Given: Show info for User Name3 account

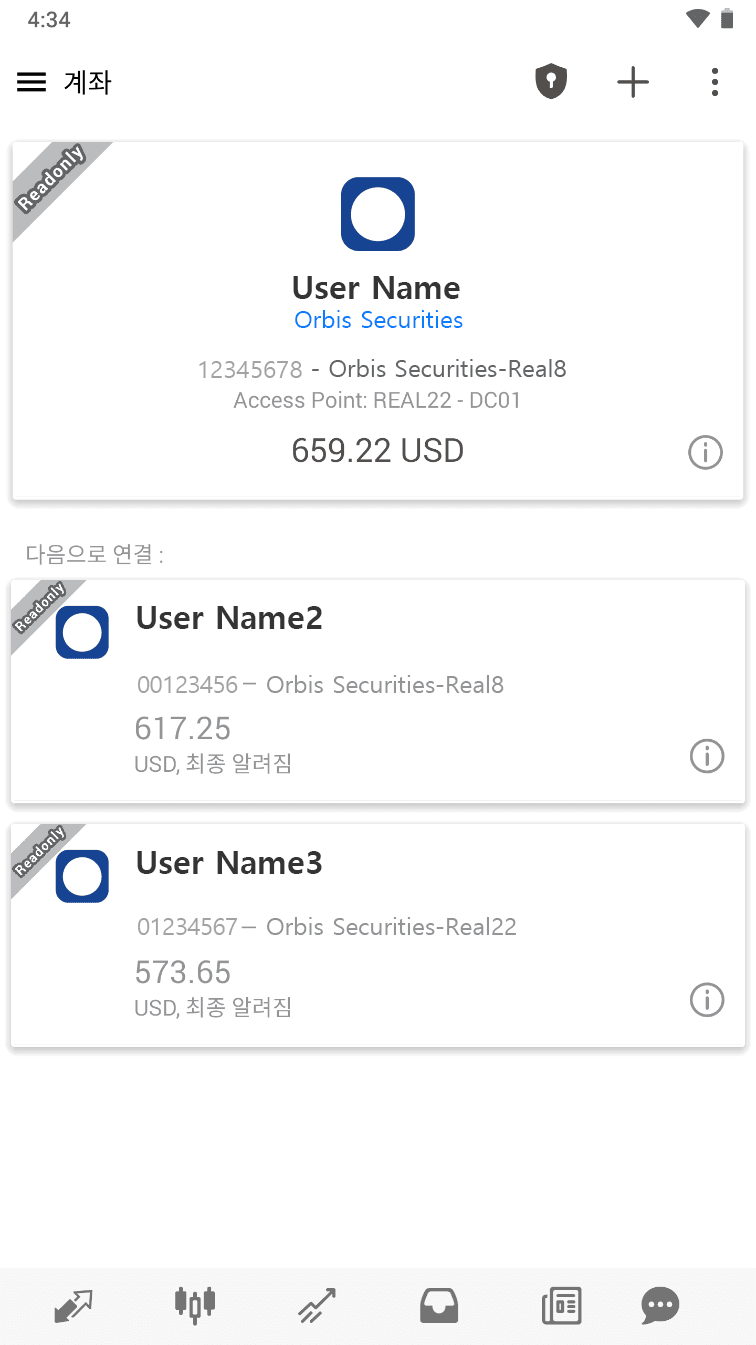Looking at the screenshot, I should click(x=707, y=999).
